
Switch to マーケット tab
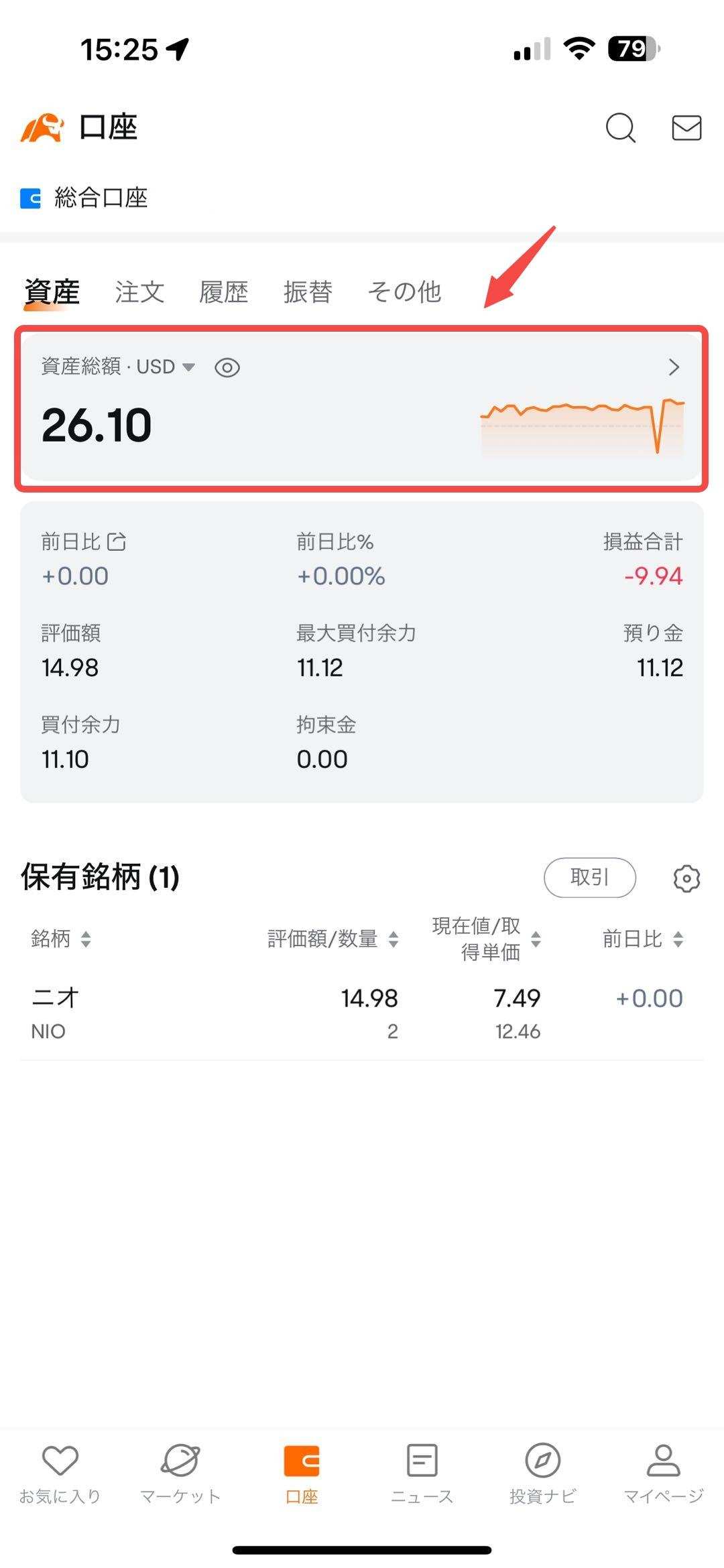[180, 1474]
